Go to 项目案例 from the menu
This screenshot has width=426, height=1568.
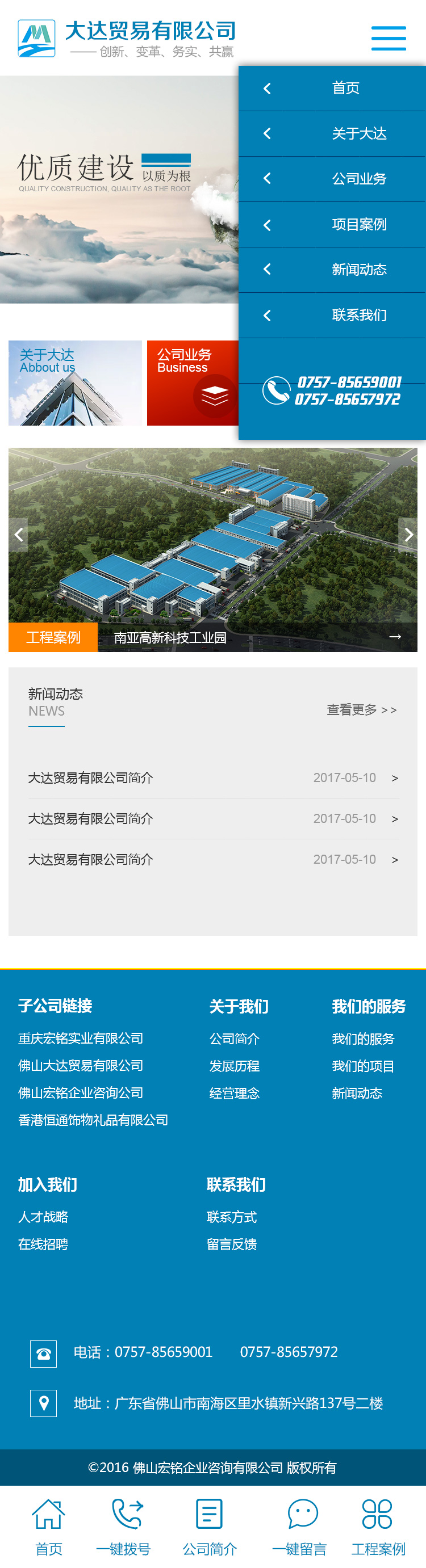click(358, 225)
